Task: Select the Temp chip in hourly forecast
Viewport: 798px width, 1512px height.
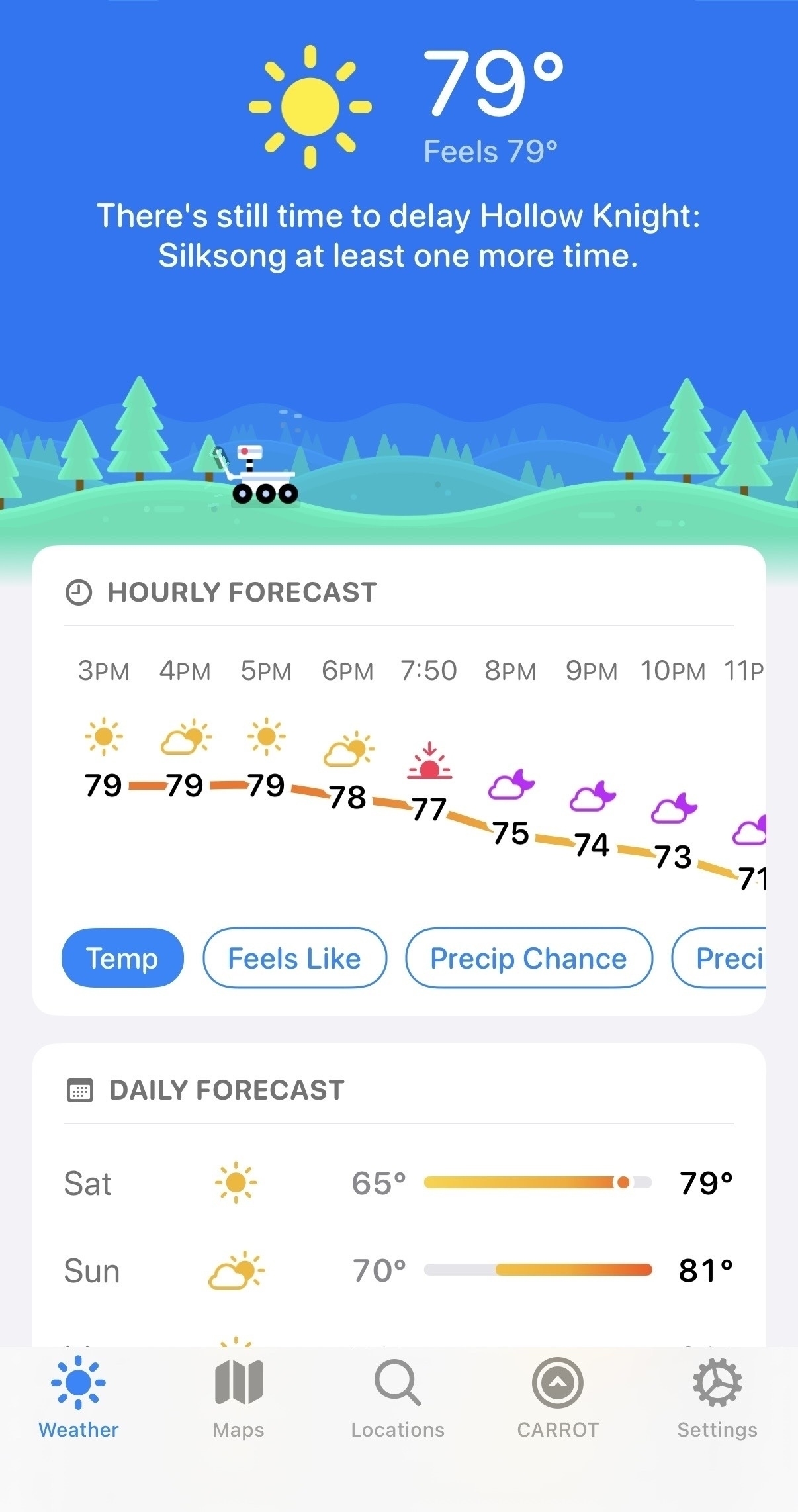Action: (122, 958)
